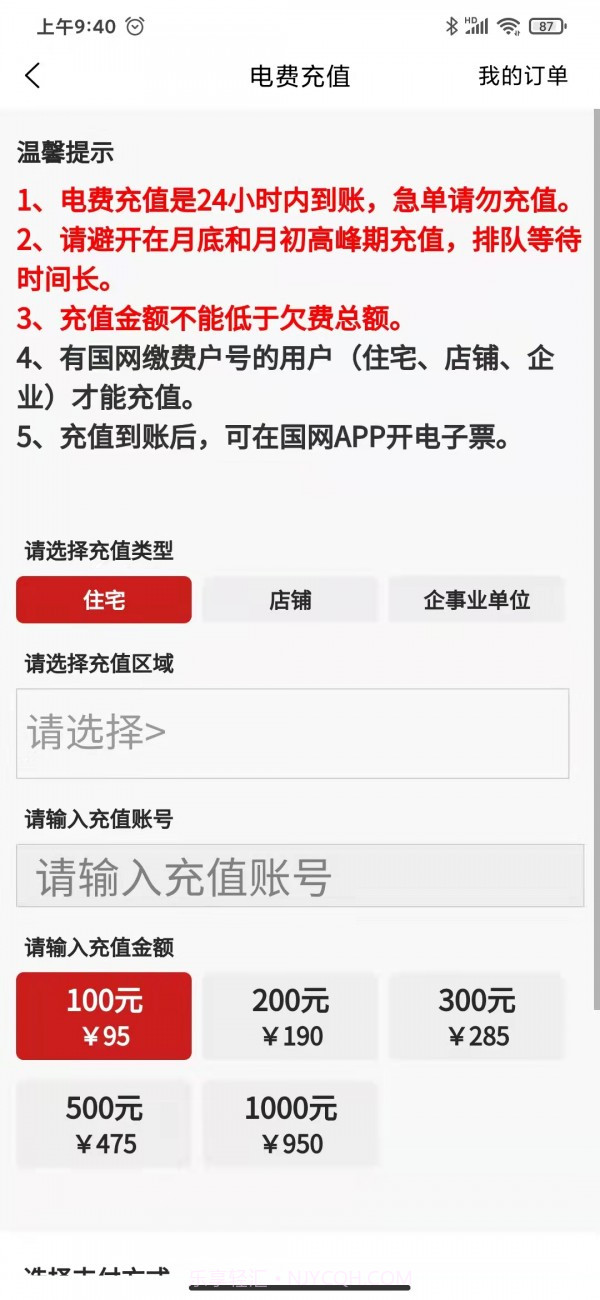Choose 店铺 as the recharge type

click(x=290, y=600)
